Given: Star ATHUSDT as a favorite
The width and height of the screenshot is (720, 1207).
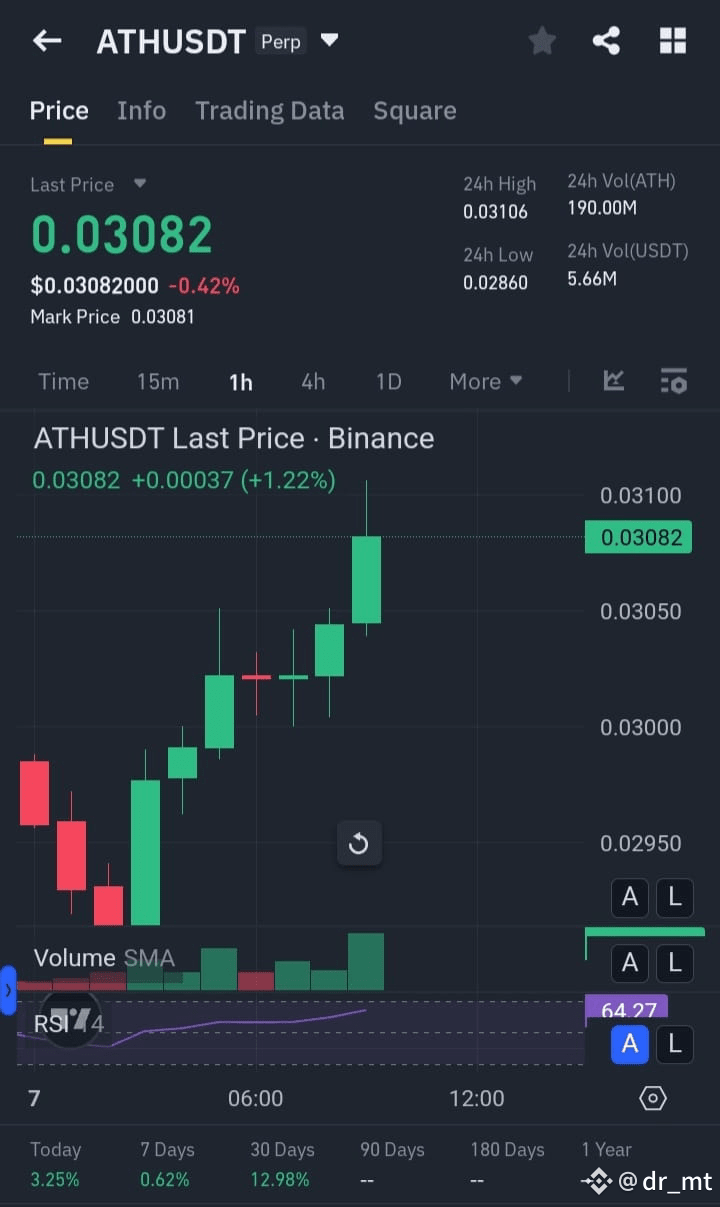Looking at the screenshot, I should (x=541, y=41).
